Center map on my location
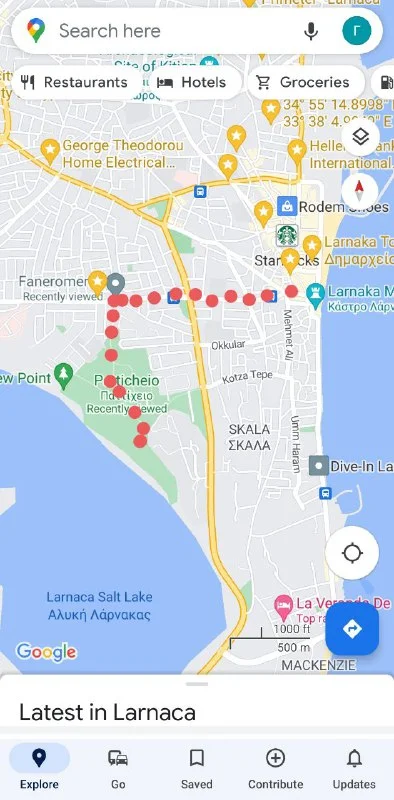Image resolution: width=394 pixels, height=800 pixels. [352, 553]
